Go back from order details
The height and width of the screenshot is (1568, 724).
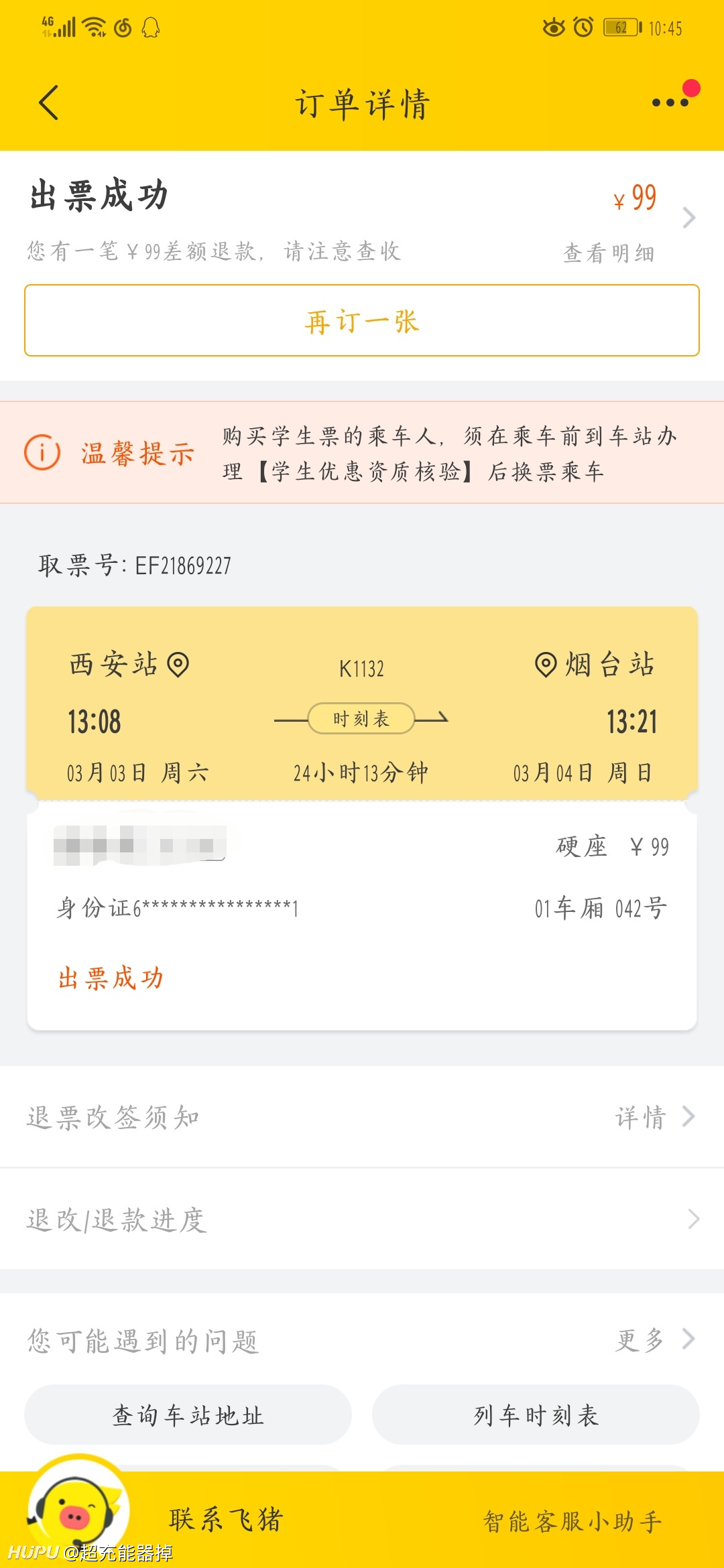point(48,103)
